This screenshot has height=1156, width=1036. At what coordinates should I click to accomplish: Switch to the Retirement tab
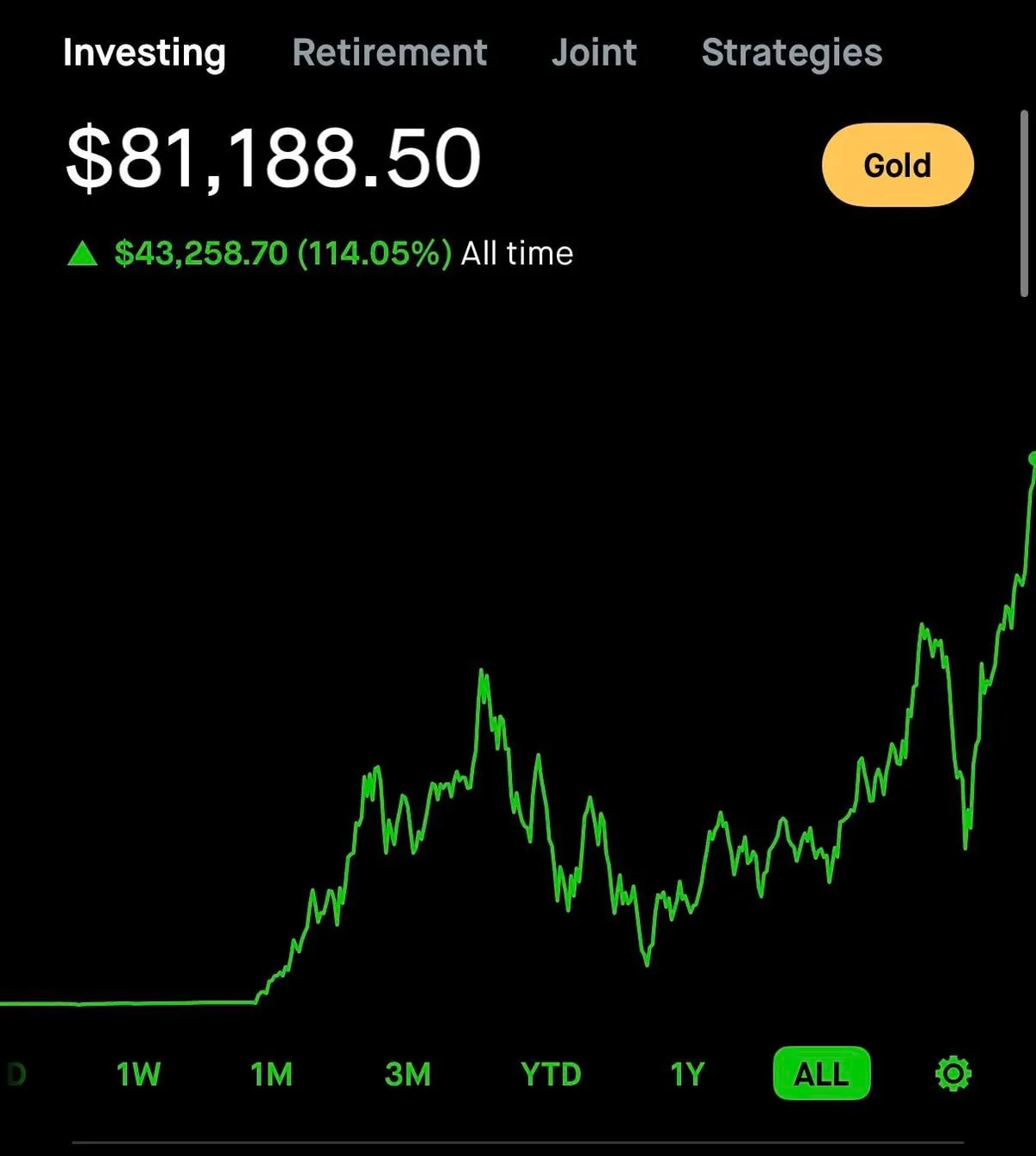click(x=389, y=53)
